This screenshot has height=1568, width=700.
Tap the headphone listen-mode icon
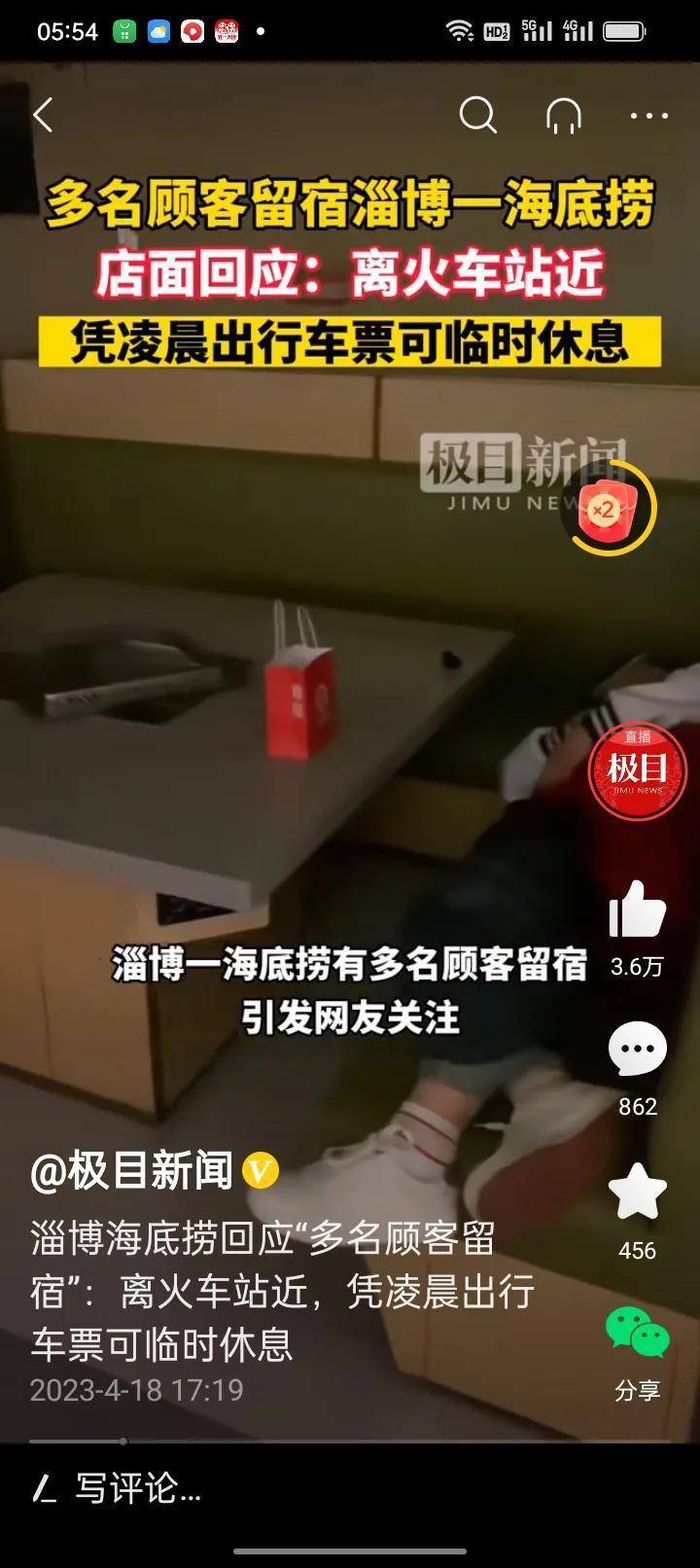coord(564,115)
